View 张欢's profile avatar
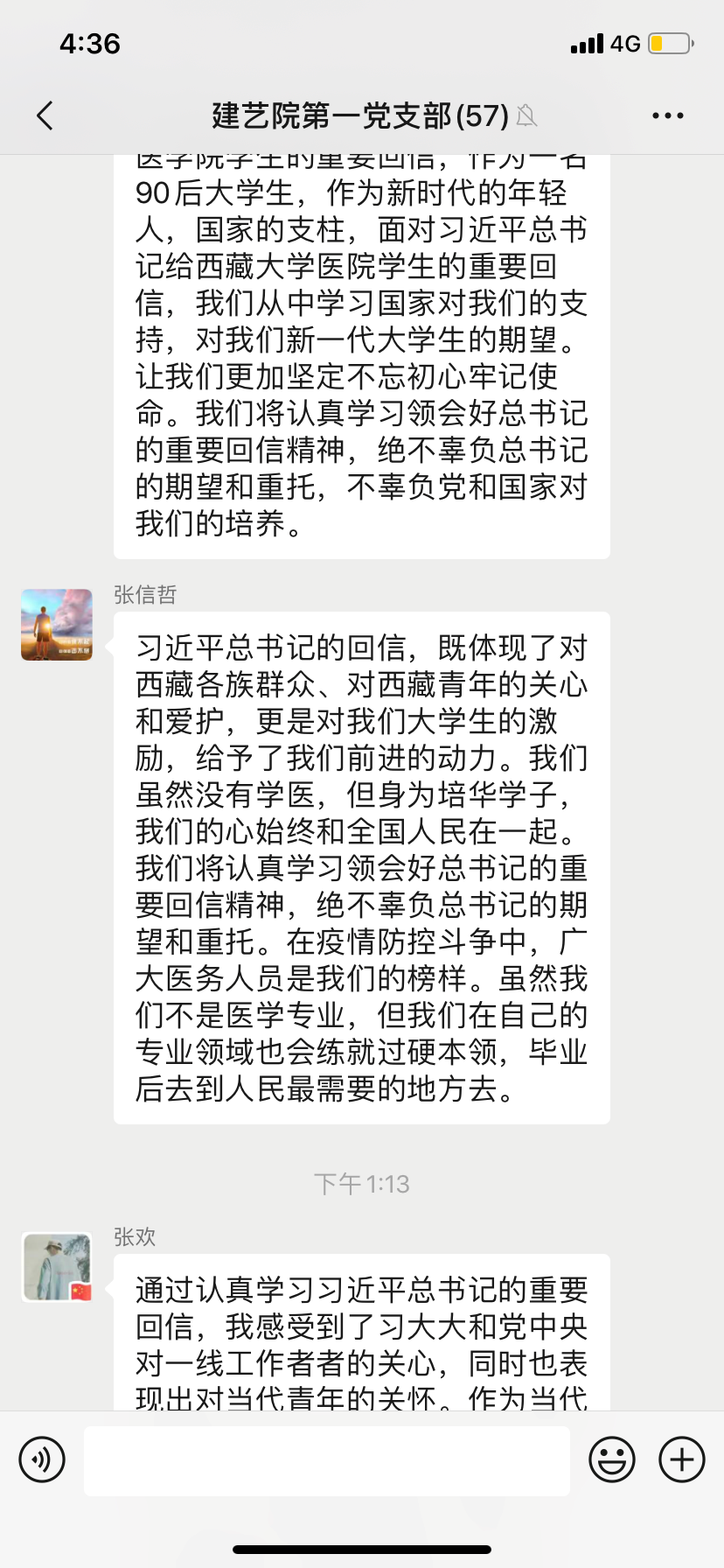724x1568 pixels. pyautogui.click(x=57, y=1267)
